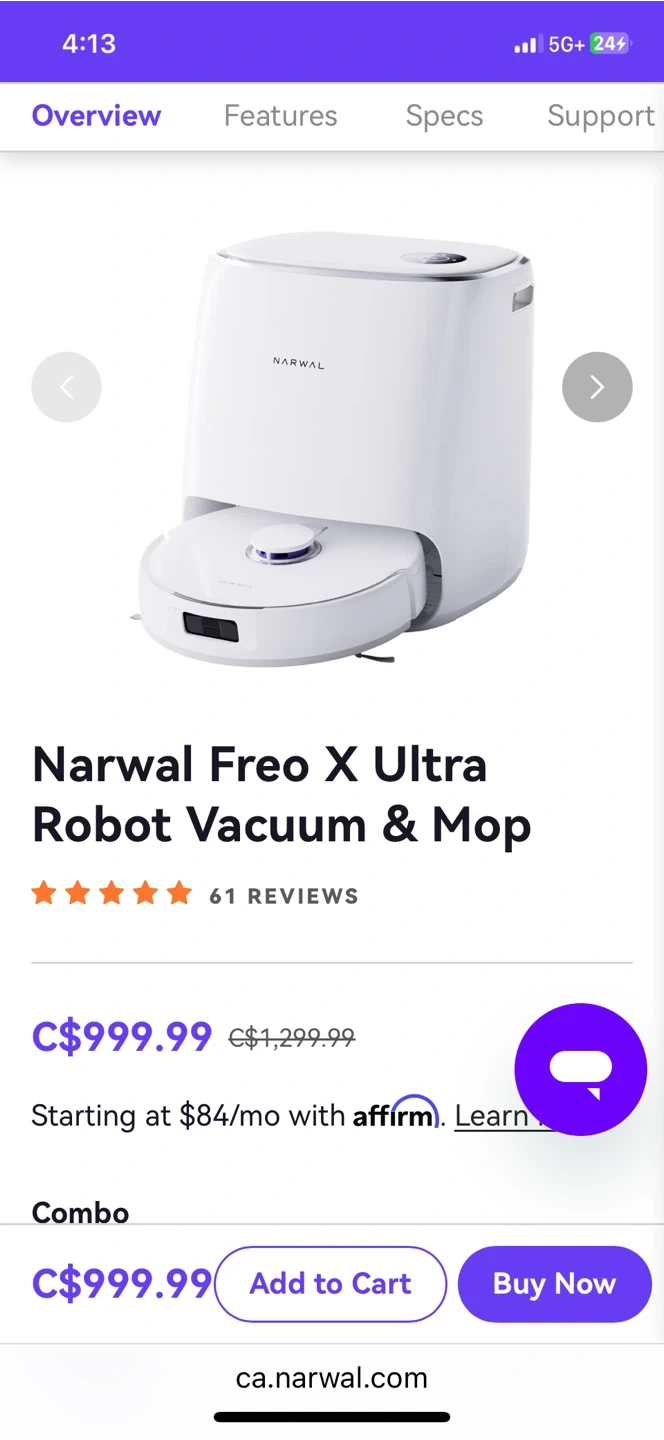This screenshot has height=1440, width=664.
Task: Open the 61 reviews
Action: click(283, 896)
